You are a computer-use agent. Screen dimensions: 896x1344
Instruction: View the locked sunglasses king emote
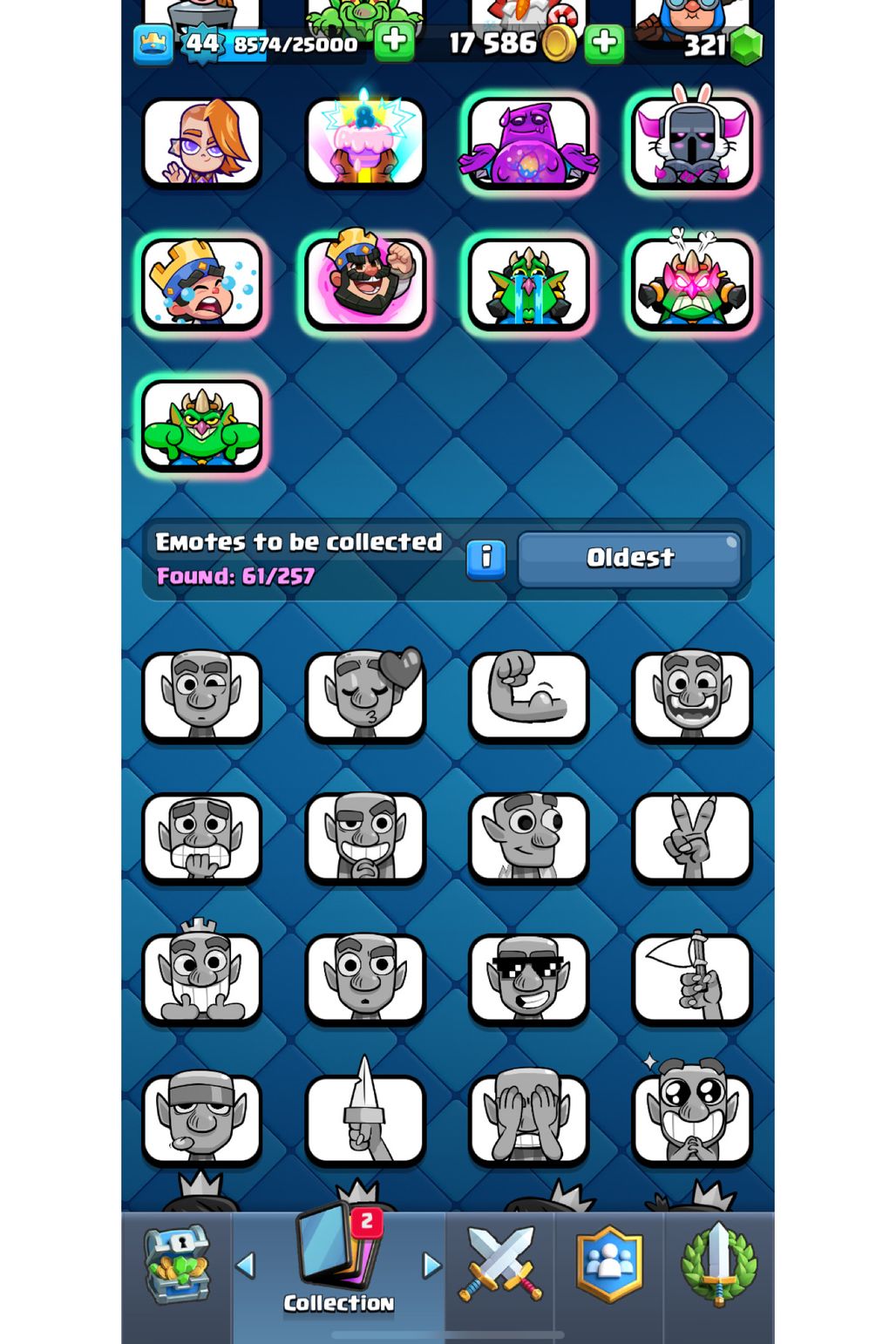click(529, 979)
